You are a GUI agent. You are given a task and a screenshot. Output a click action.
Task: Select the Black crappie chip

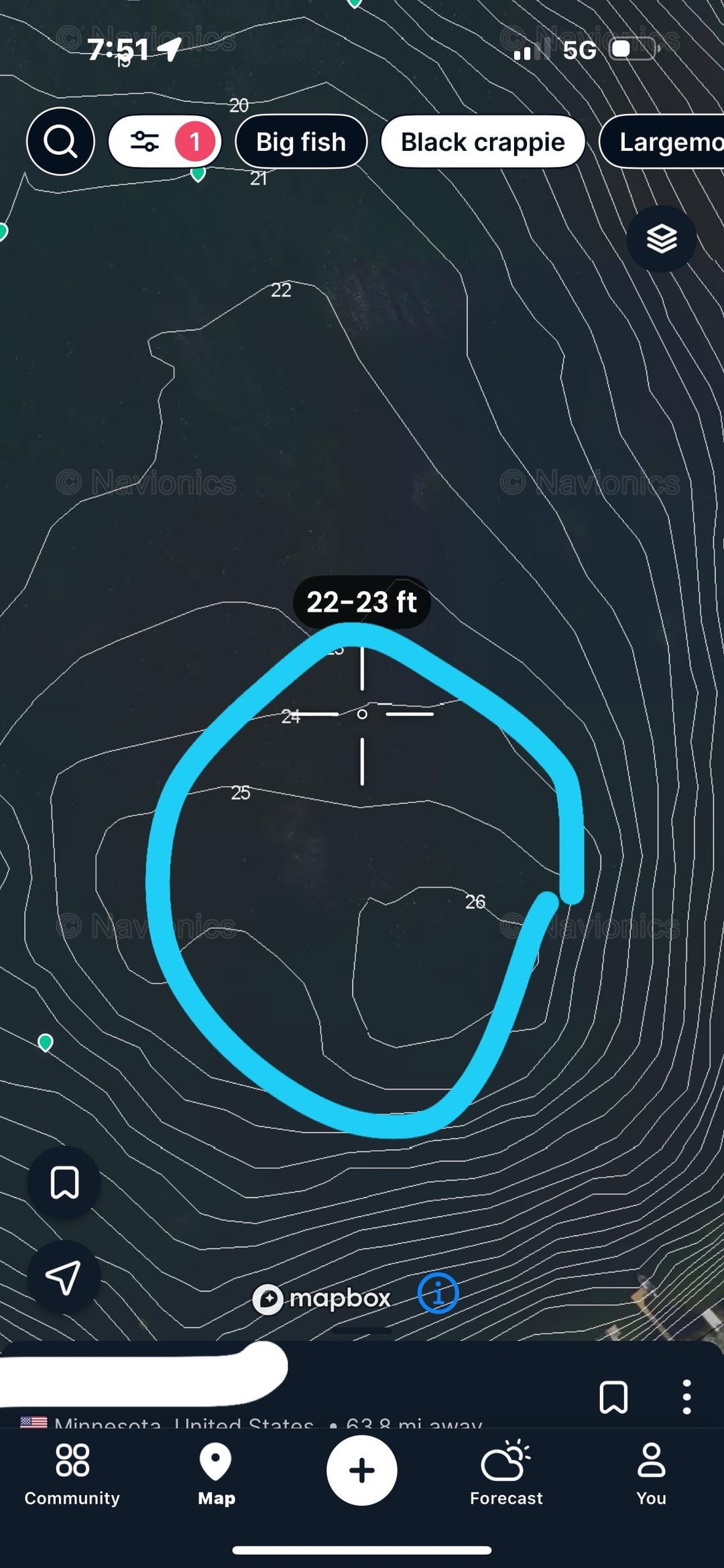pos(483,142)
